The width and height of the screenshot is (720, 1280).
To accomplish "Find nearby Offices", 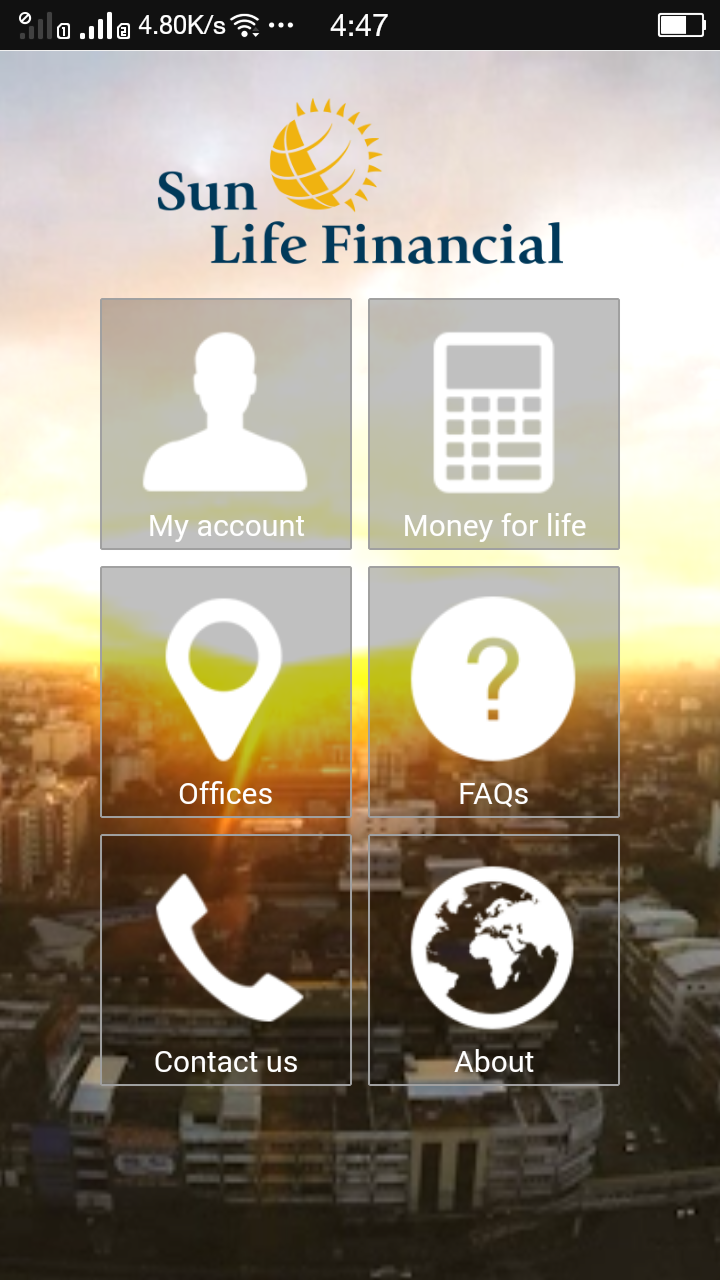I will point(226,692).
